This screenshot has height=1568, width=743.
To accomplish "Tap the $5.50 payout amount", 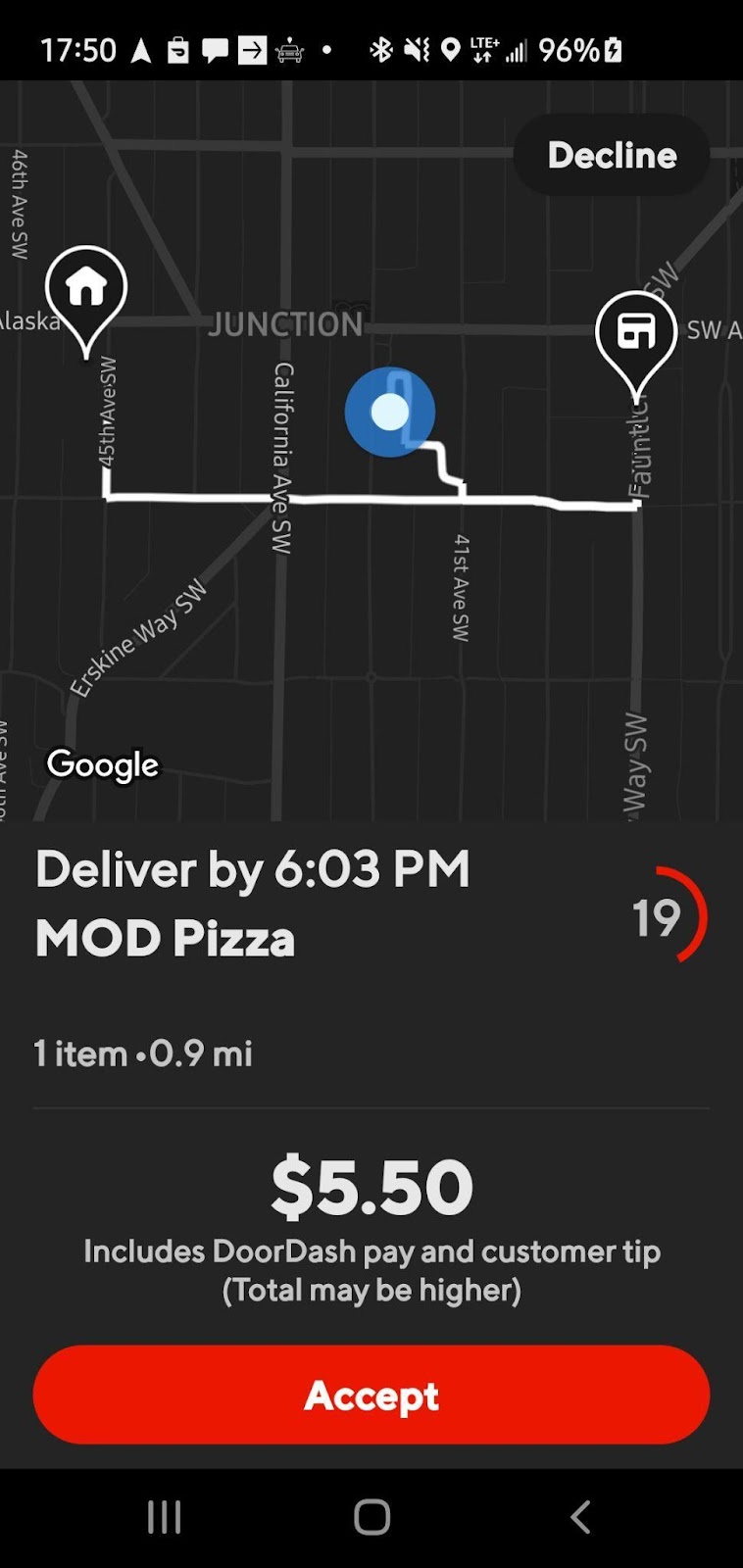I will (x=371, y=1185).
